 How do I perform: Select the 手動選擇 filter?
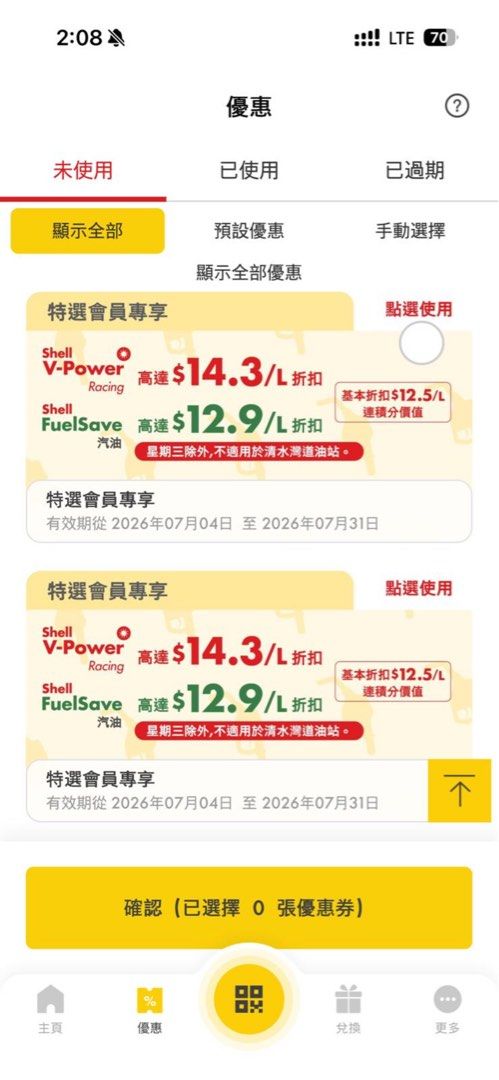coord(410,231)
